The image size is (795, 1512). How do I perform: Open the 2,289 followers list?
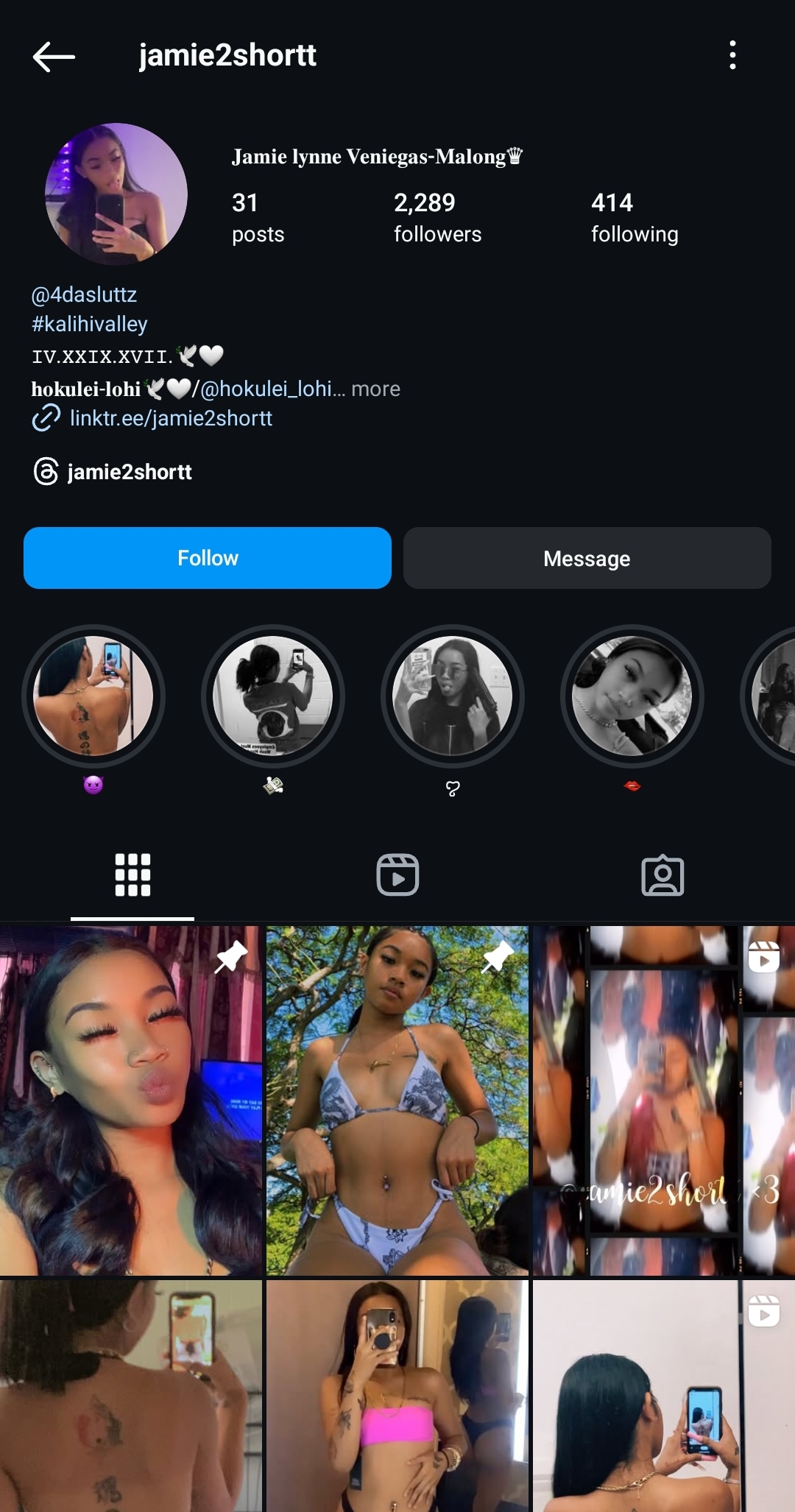tap(437, 218)
